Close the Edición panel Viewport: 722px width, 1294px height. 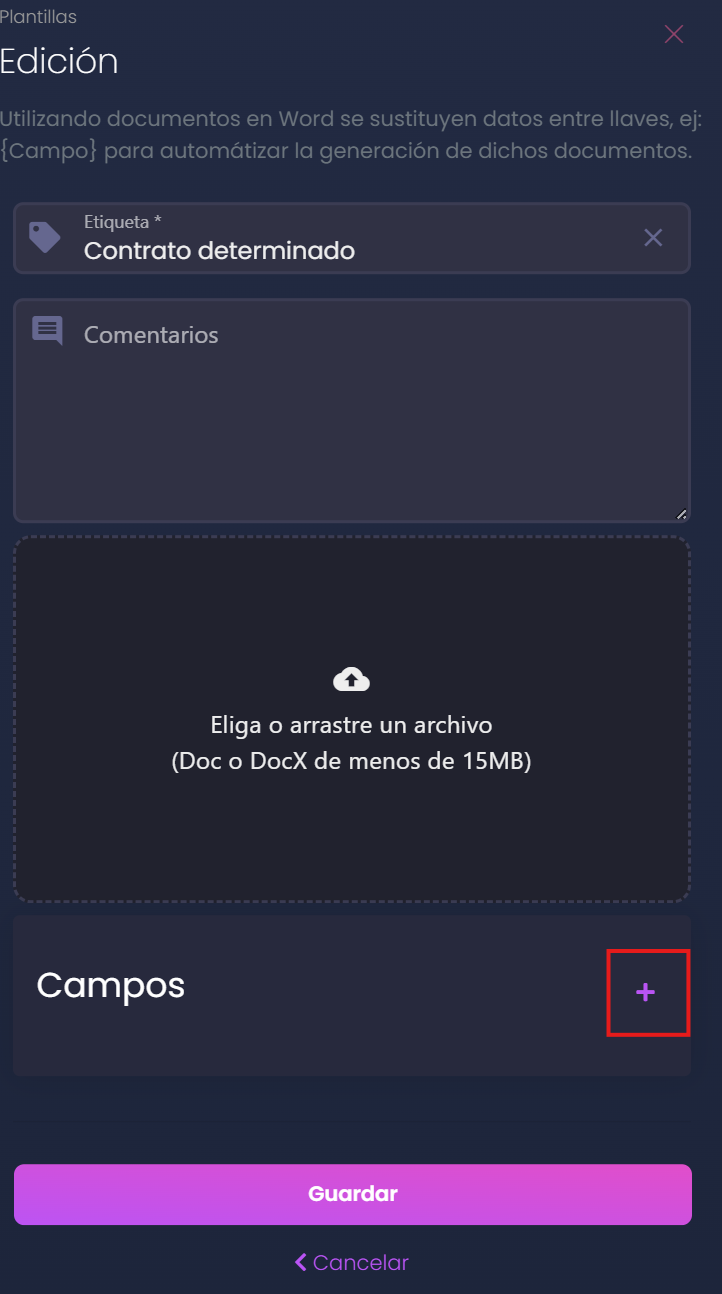[674, 35]
